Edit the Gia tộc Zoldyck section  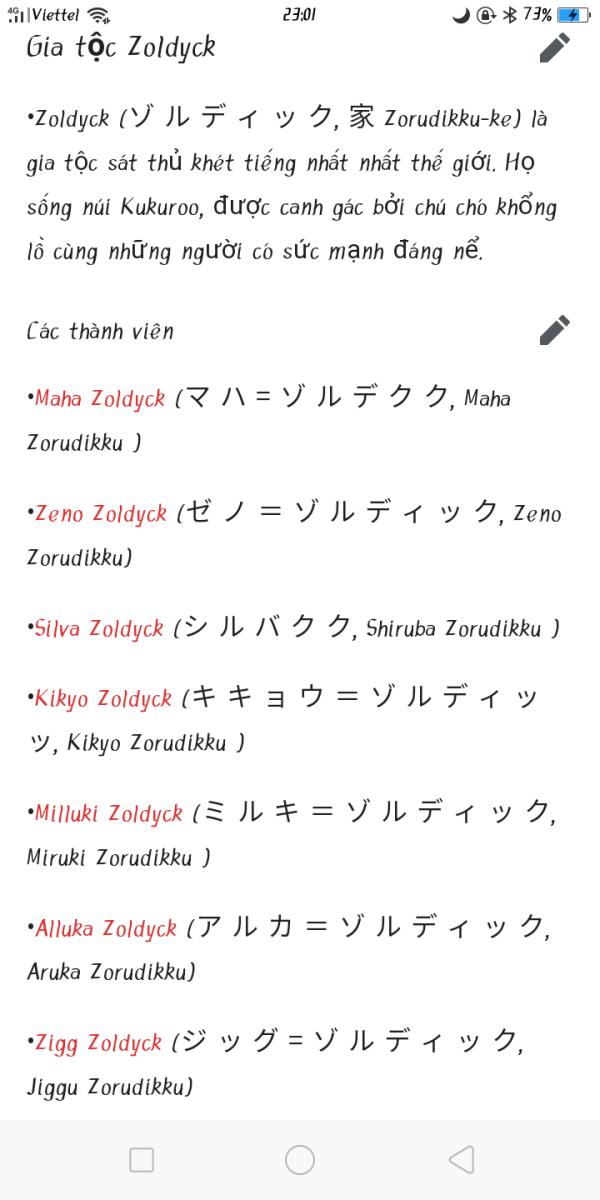555,47
